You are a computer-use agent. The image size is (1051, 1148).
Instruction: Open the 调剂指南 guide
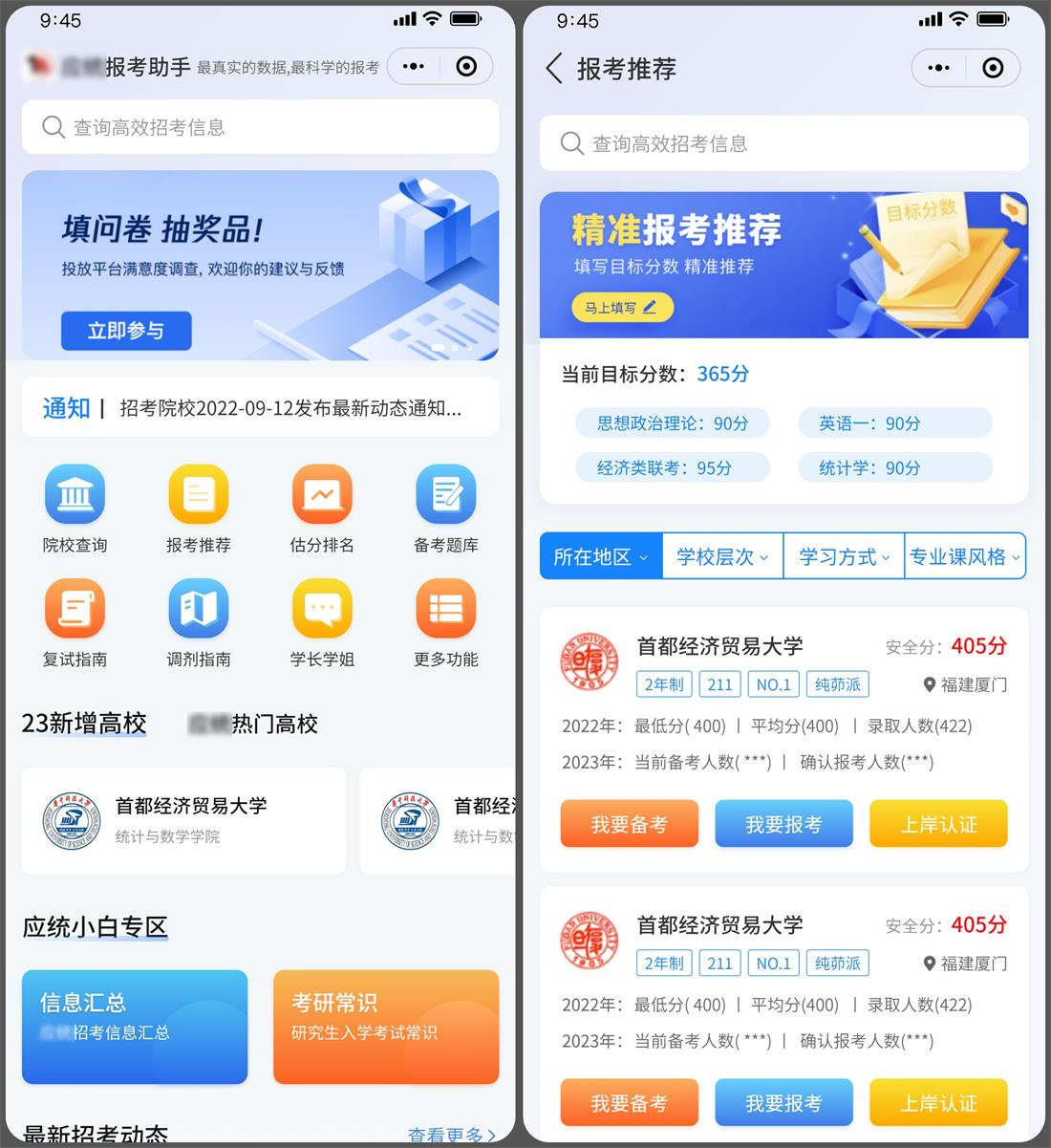(199, 621)
